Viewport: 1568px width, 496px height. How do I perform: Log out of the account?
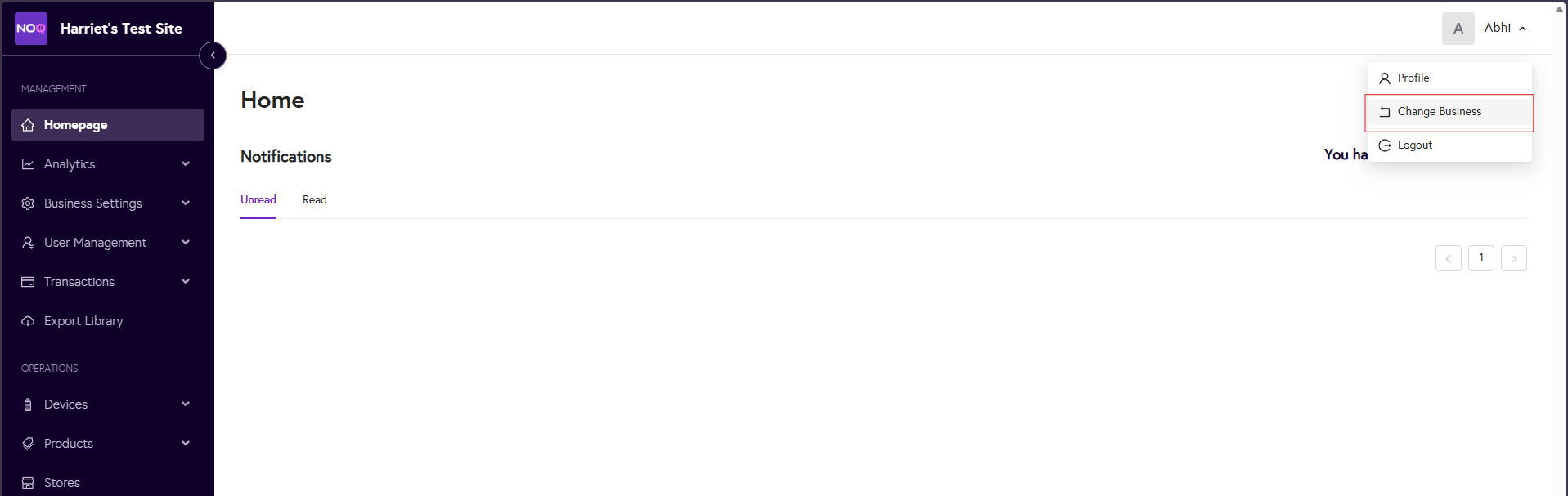pyautogui.click(x=1414, y=145)
